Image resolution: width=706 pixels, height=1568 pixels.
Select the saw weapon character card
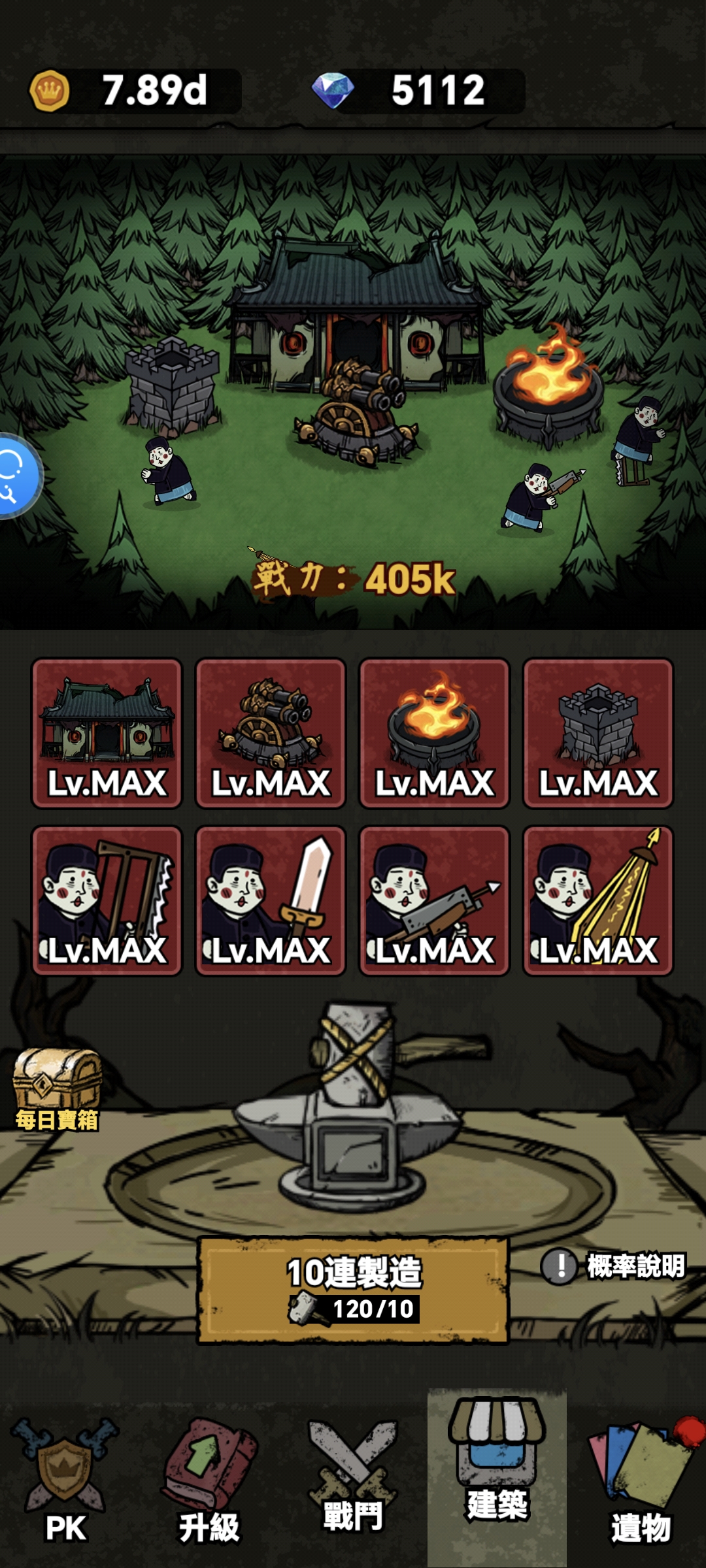click(107, 900)
